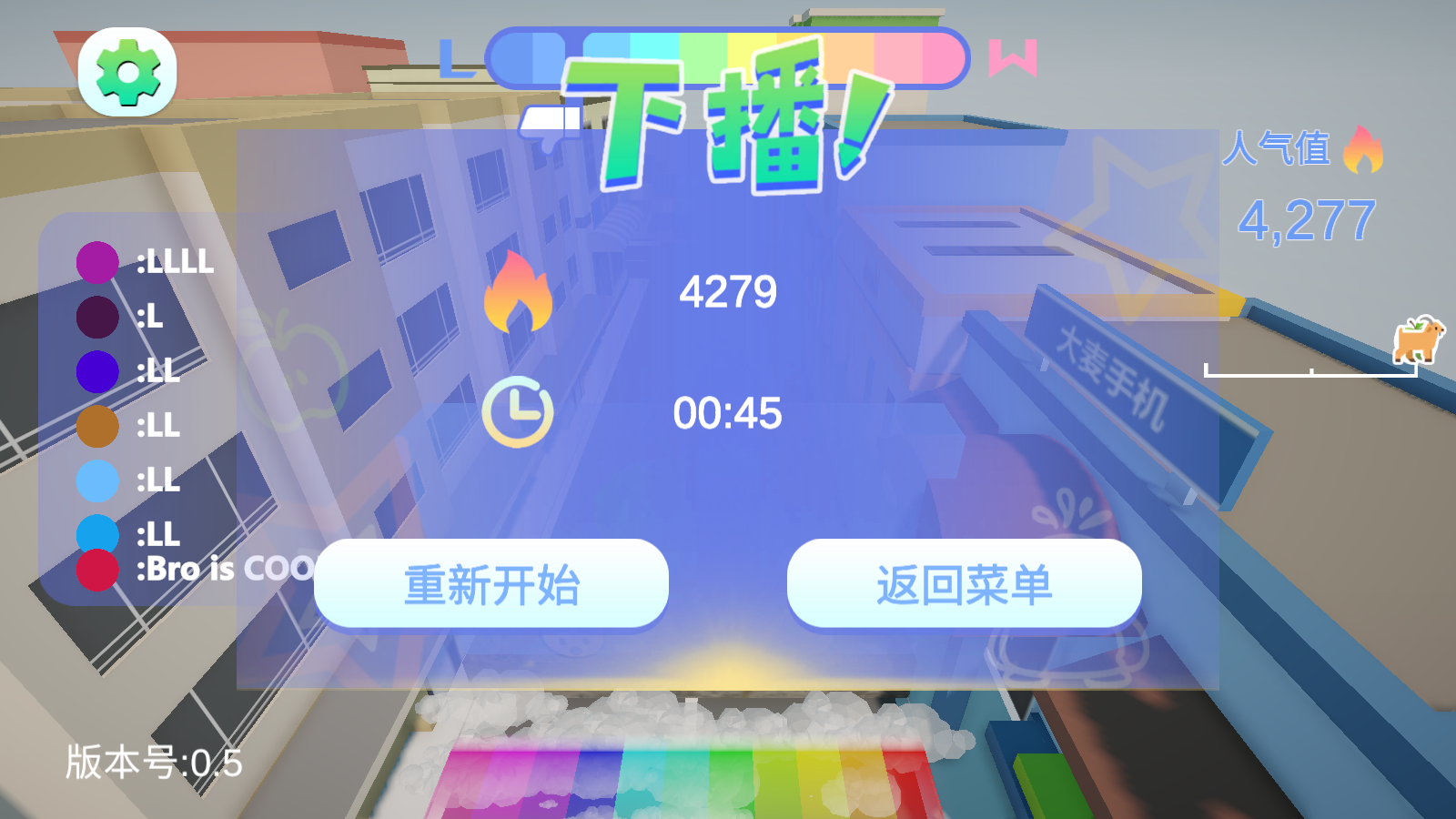Open the settings gear icon
1456x819 pixels.
[127, 72]
